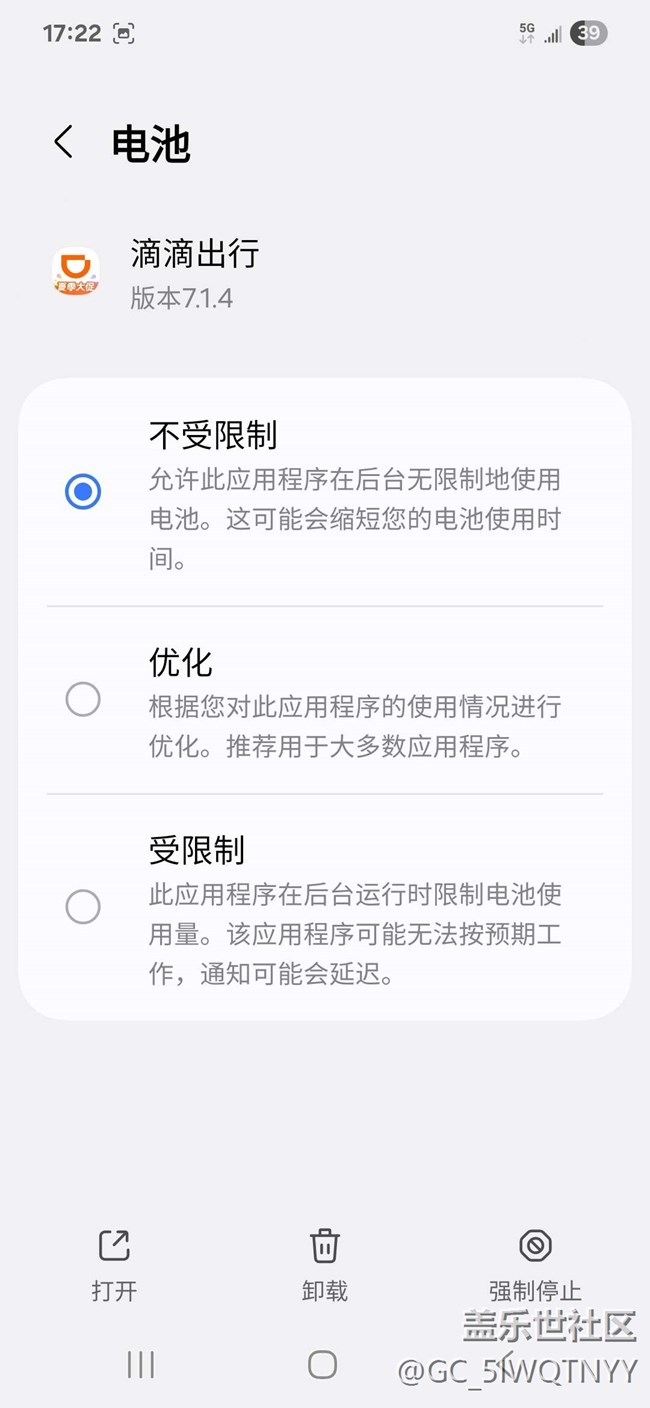Image resolution: width=650 pixels, height=1408 pixels.
Task: Go back from the 电池 page
Action: (64, 143)
